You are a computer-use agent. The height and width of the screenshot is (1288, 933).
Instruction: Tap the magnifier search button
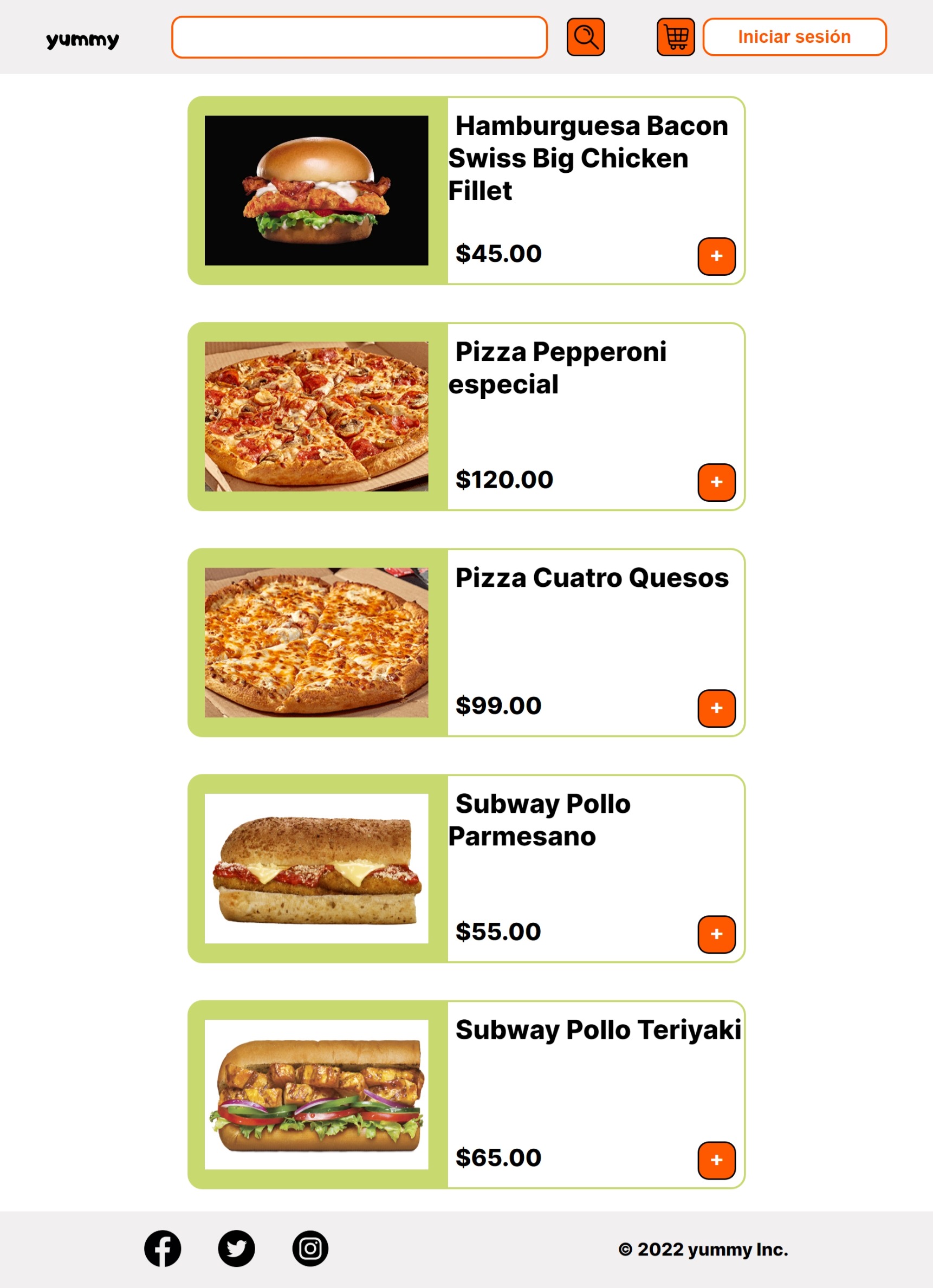point(586,37)
